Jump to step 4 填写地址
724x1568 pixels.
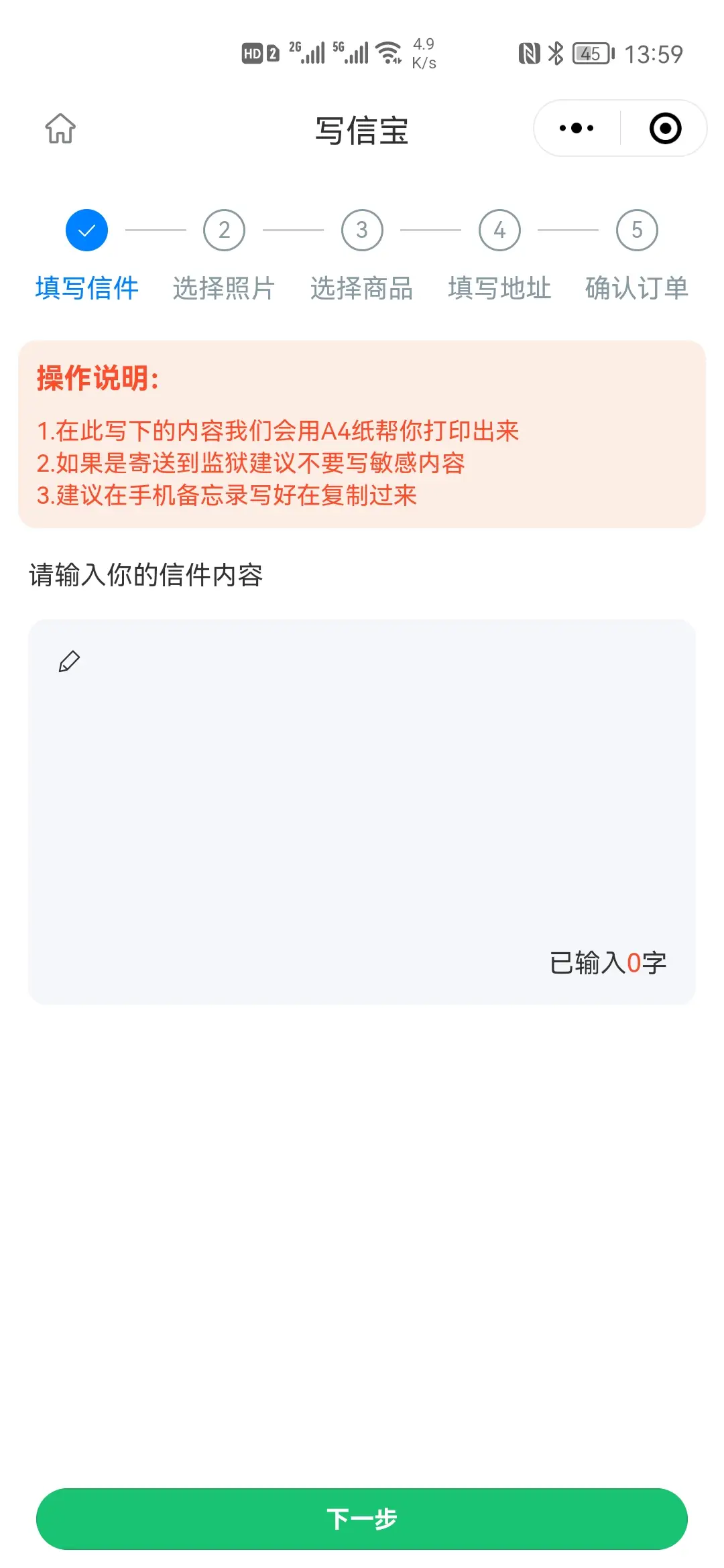click(x=499, y=255)
